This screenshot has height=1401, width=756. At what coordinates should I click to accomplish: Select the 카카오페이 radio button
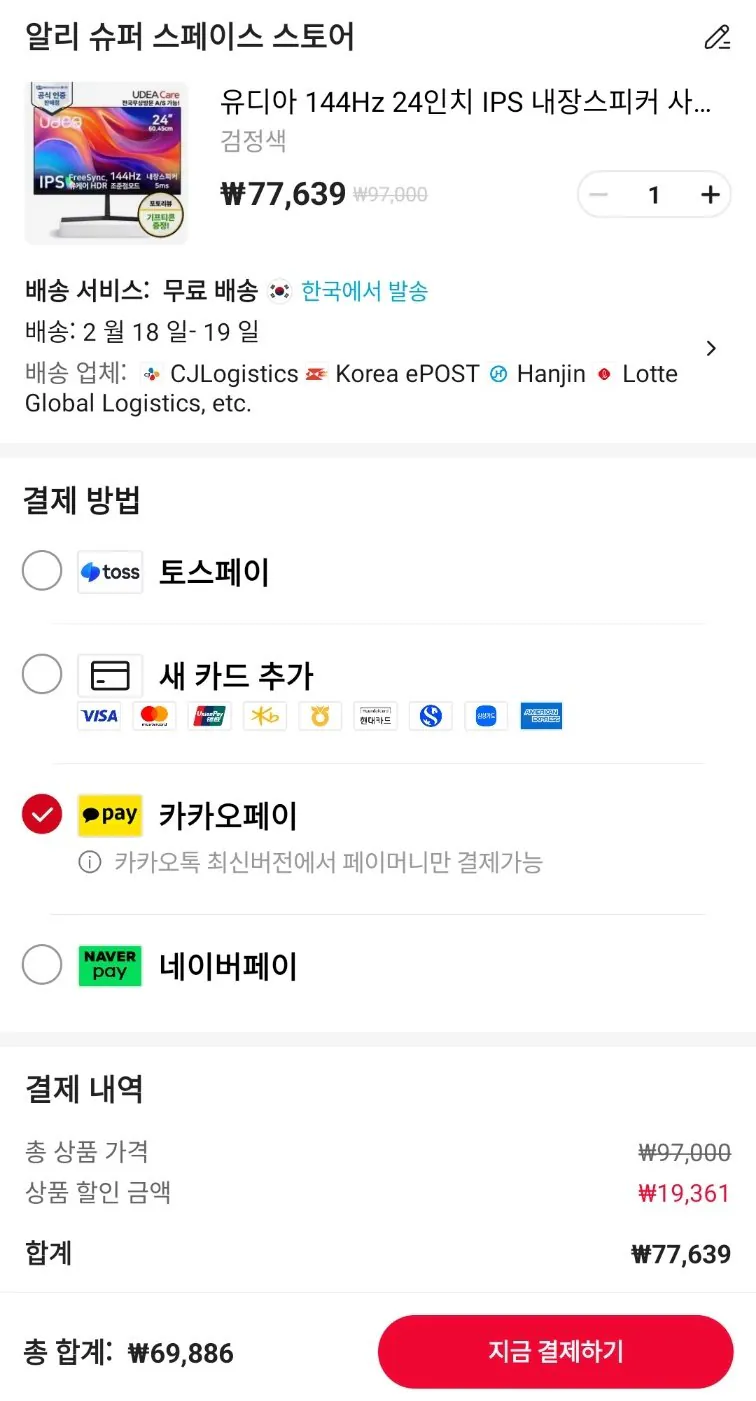pos(42,815)
